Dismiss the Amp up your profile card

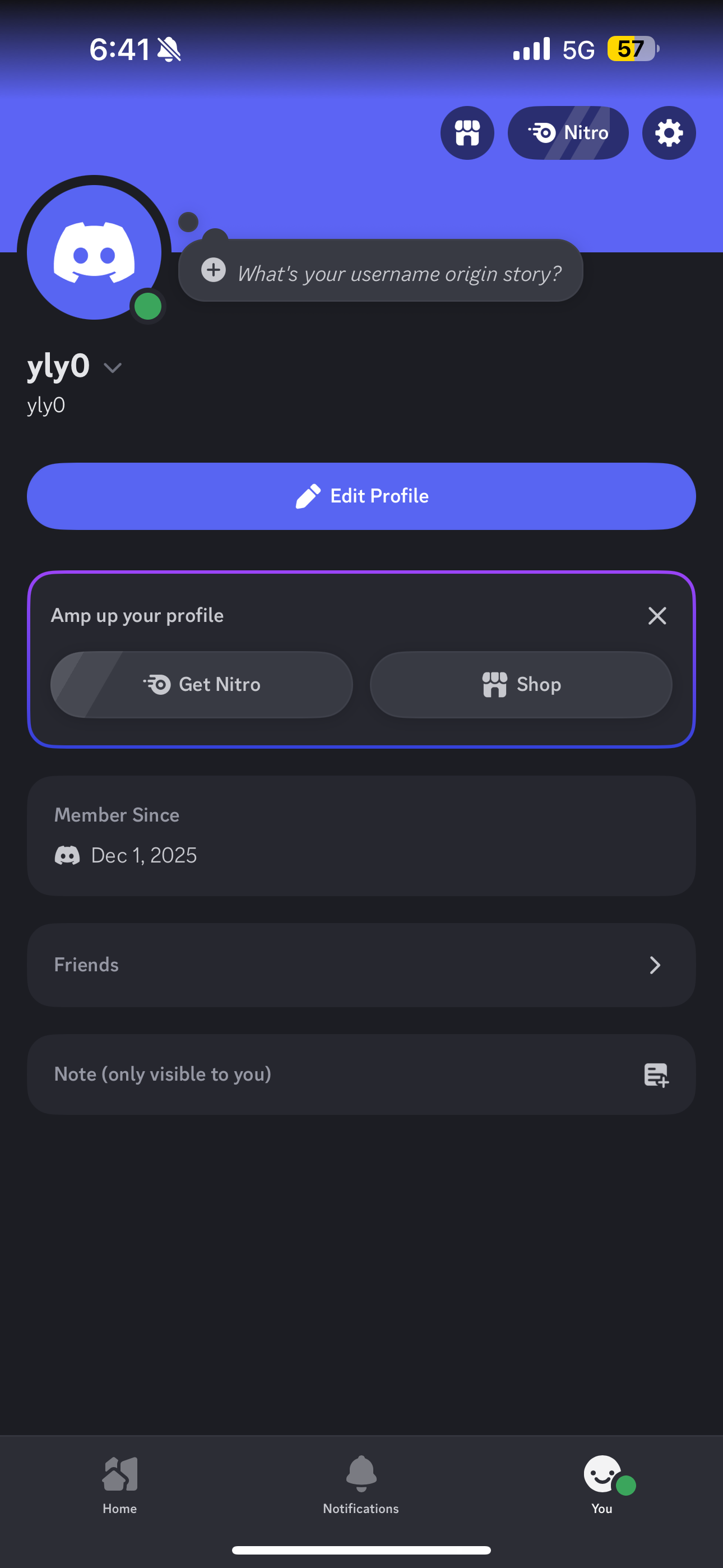pyautogui.click(x=657, y=615)
